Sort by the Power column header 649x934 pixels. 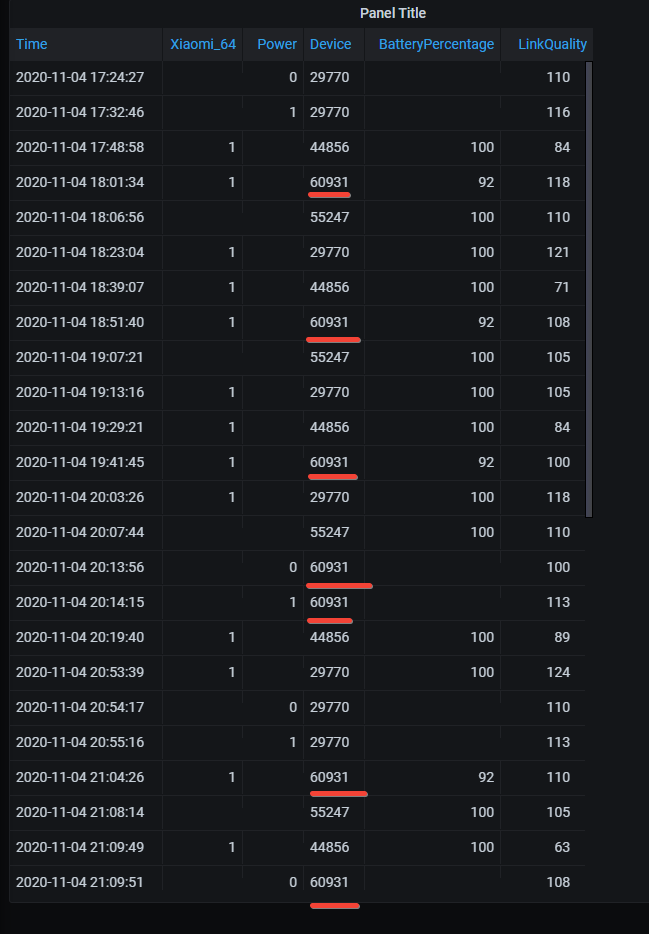(x=277, y=44)
